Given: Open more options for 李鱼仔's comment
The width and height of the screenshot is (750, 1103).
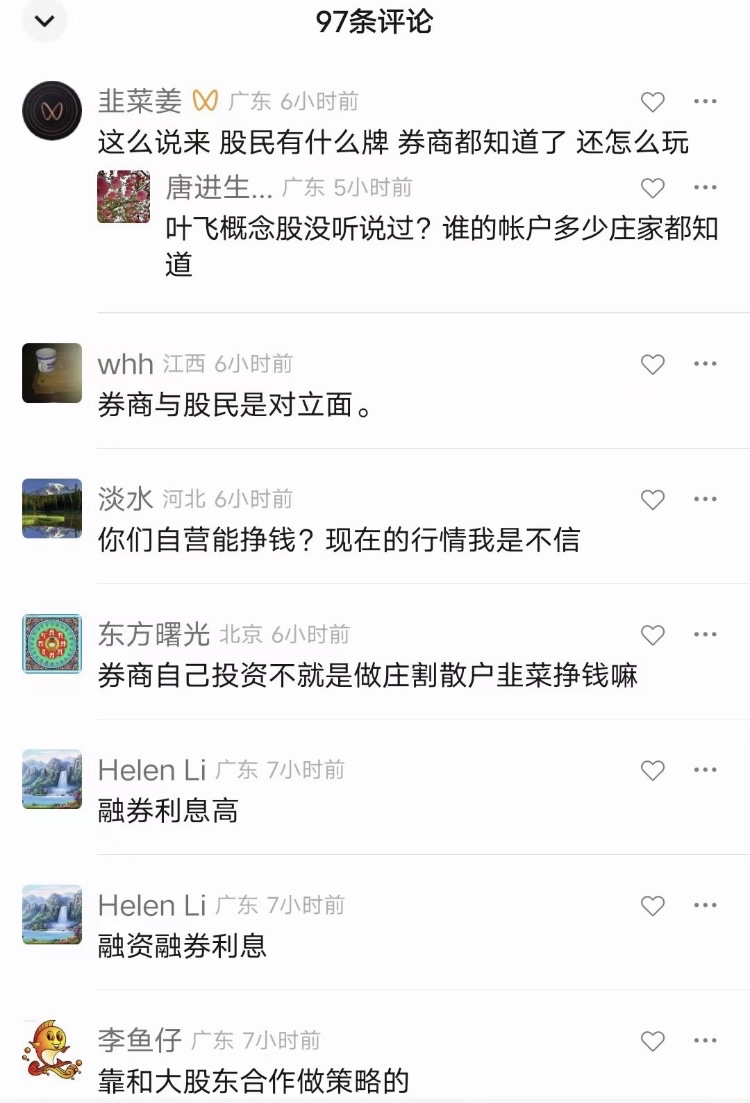Looking at the screenshot, I should tap(706, 1041).
